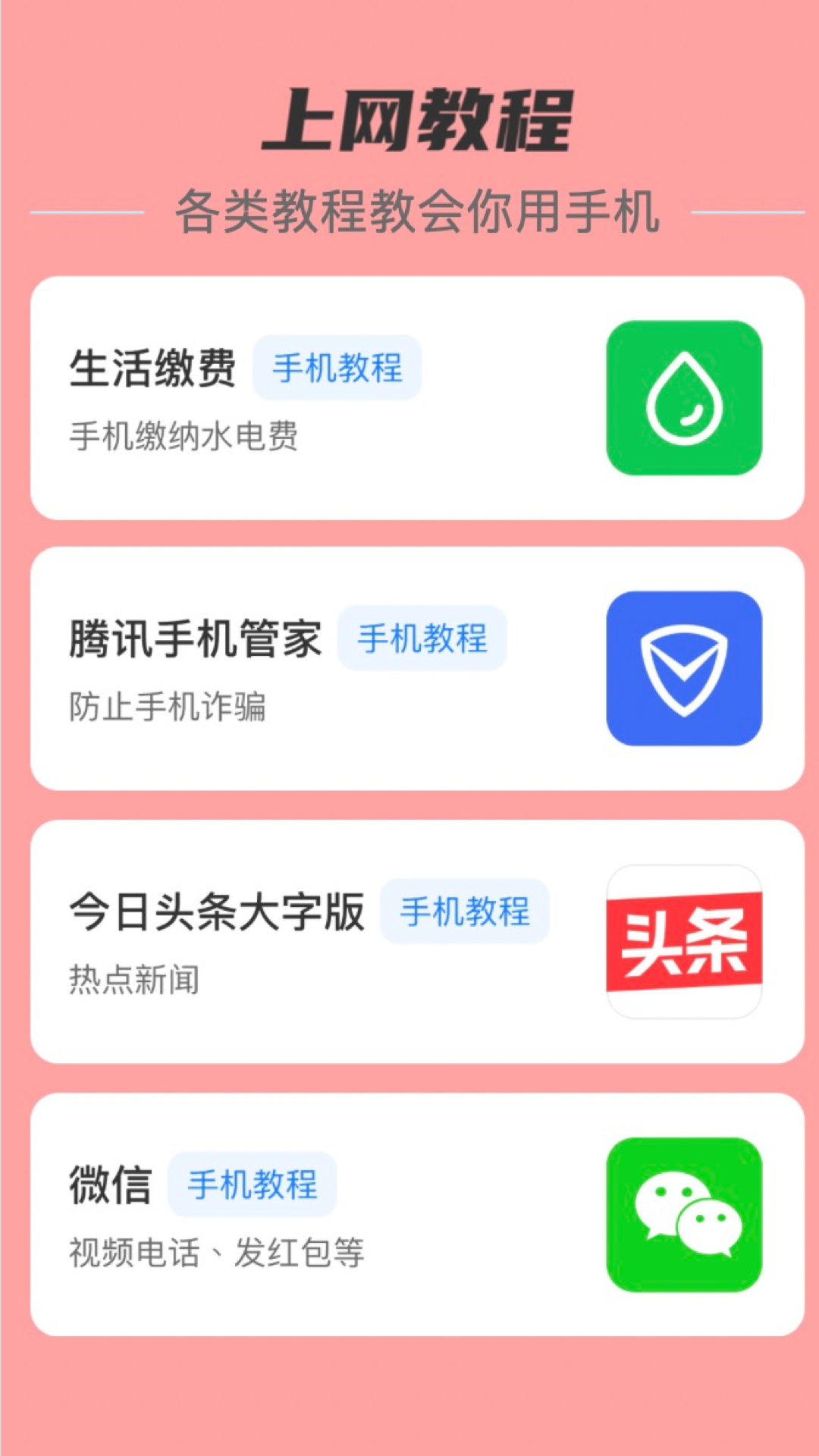Click the 手机教程 badge next to 生活缴费
819x1456 pixels.
coord(336,369)
